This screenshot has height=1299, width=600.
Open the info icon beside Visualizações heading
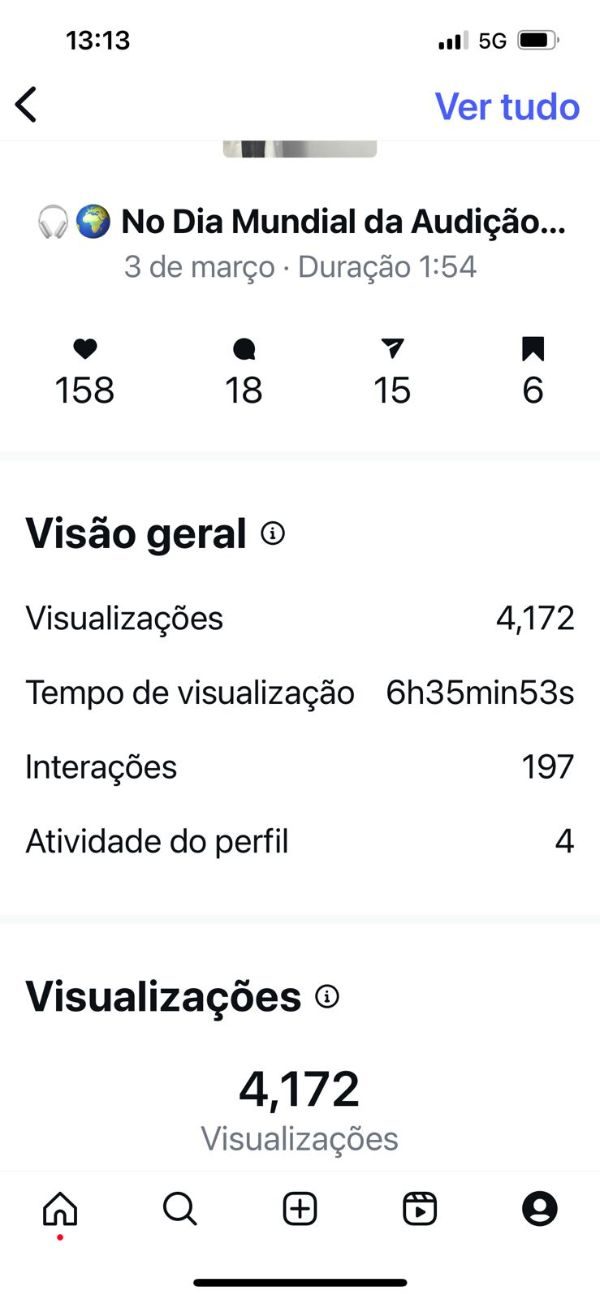327,996
